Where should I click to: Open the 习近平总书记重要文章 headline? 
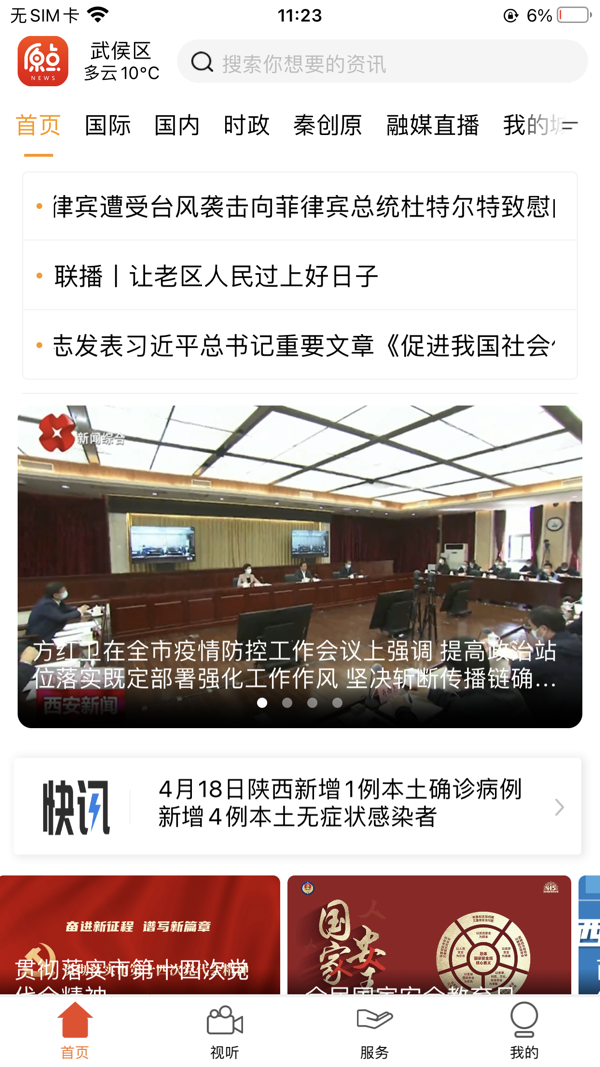tap(300, 346)
